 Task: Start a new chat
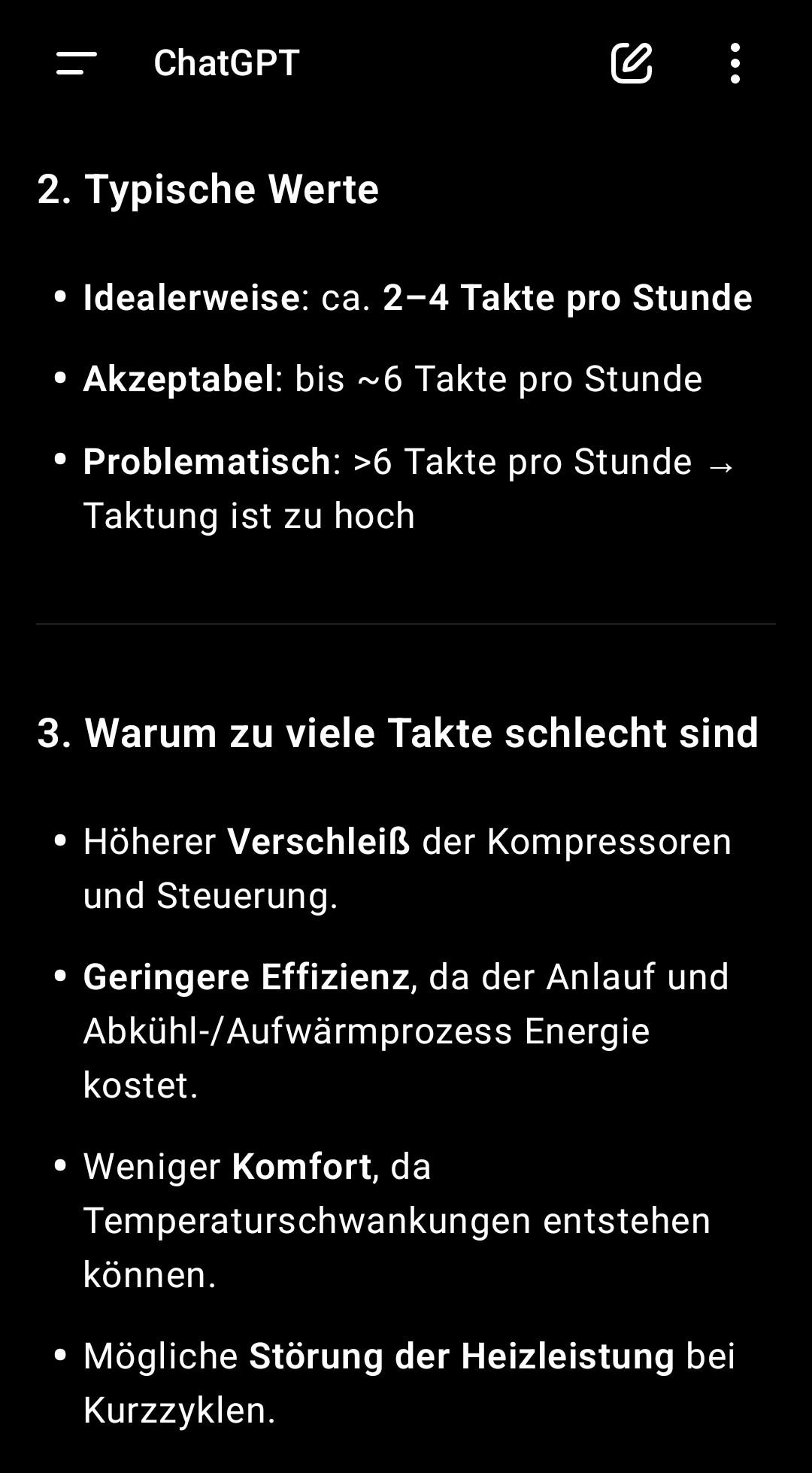(631, 63)
